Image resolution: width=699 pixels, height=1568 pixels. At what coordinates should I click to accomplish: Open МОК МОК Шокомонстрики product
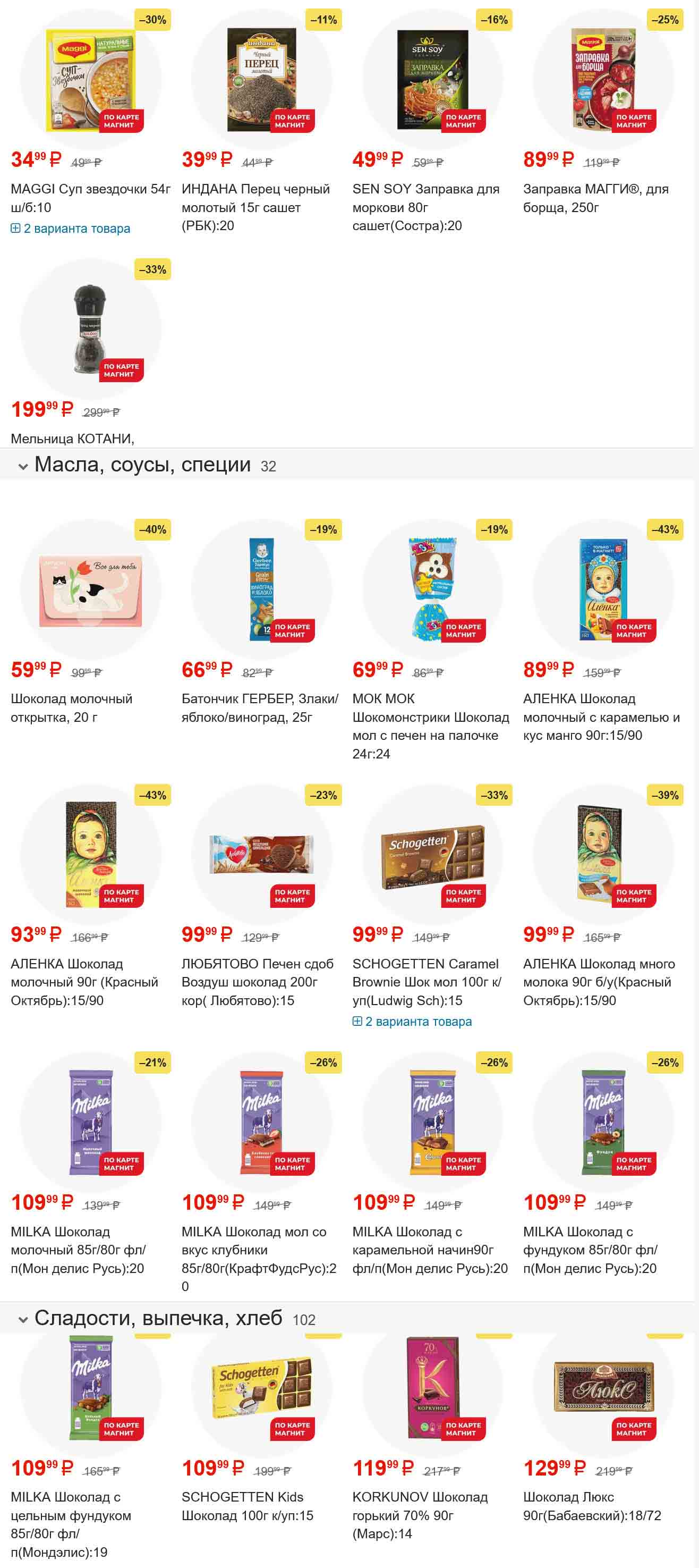coord(431,726)
